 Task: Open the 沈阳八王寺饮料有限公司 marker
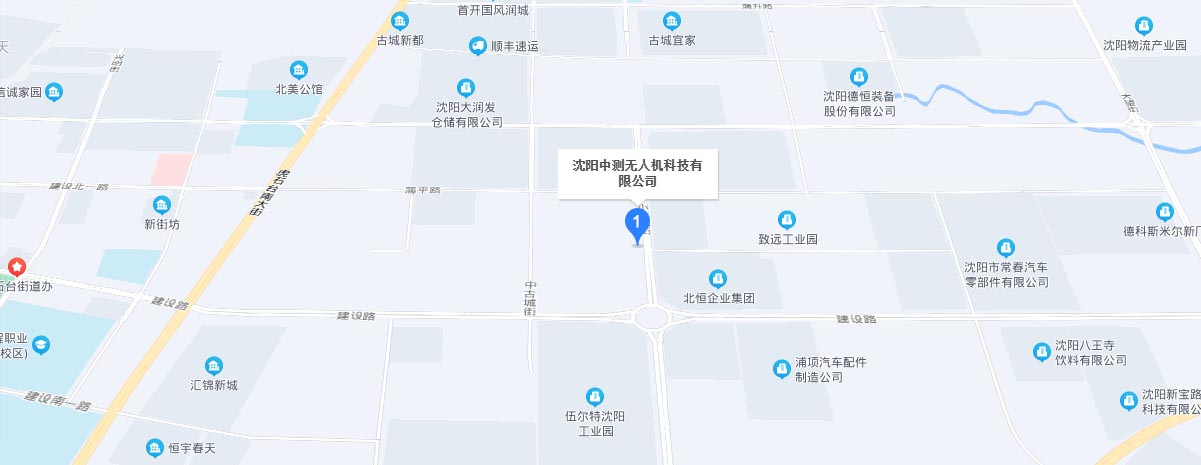point(1041,351)
